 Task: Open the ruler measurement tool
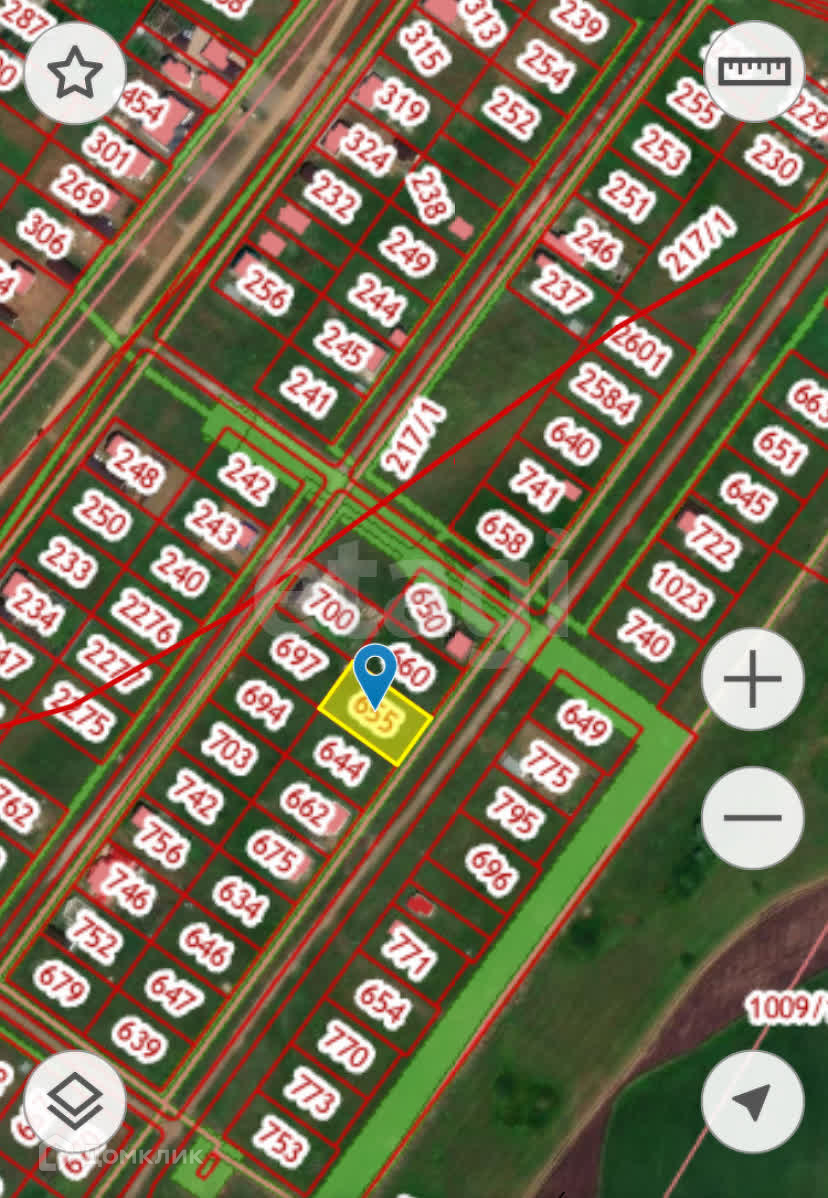(755, 71)
